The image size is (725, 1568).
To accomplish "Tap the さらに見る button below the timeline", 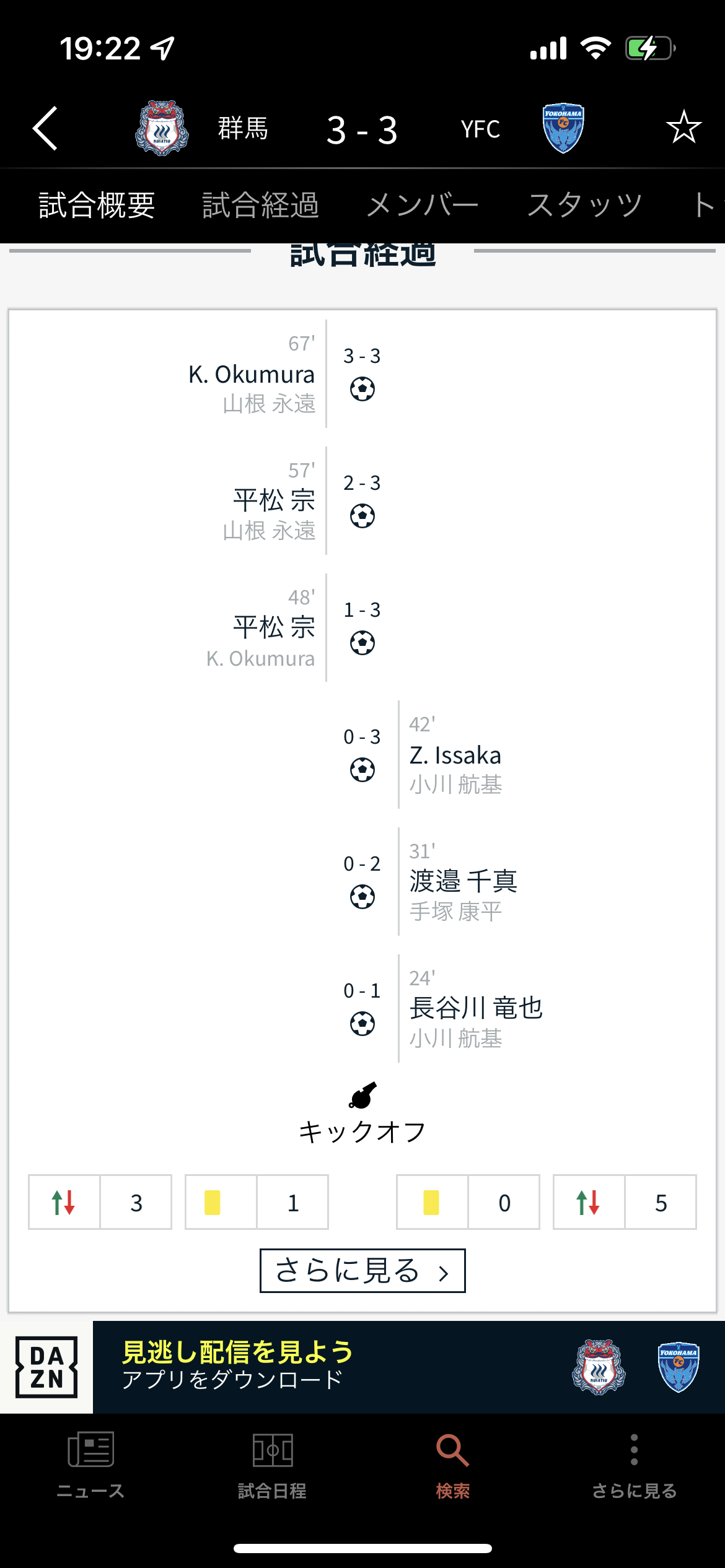I will point(362,1271).
